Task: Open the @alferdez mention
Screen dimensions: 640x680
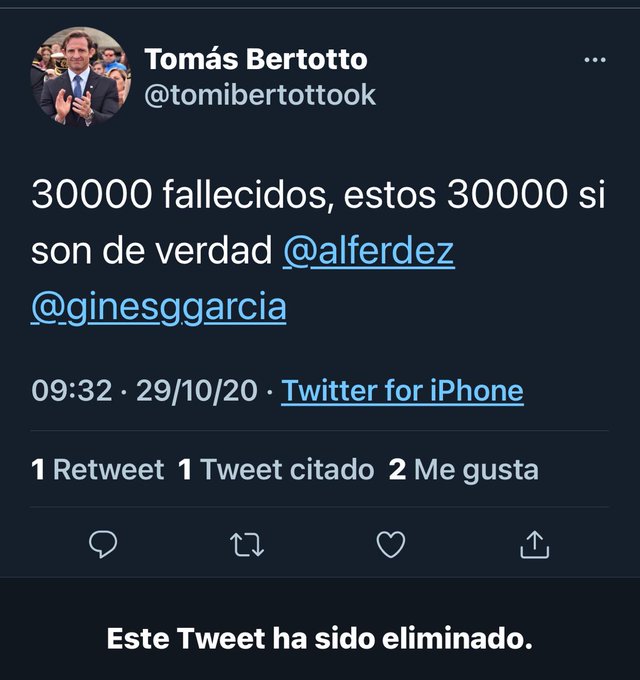Action: pyautogui.click(x=368, y=251)
